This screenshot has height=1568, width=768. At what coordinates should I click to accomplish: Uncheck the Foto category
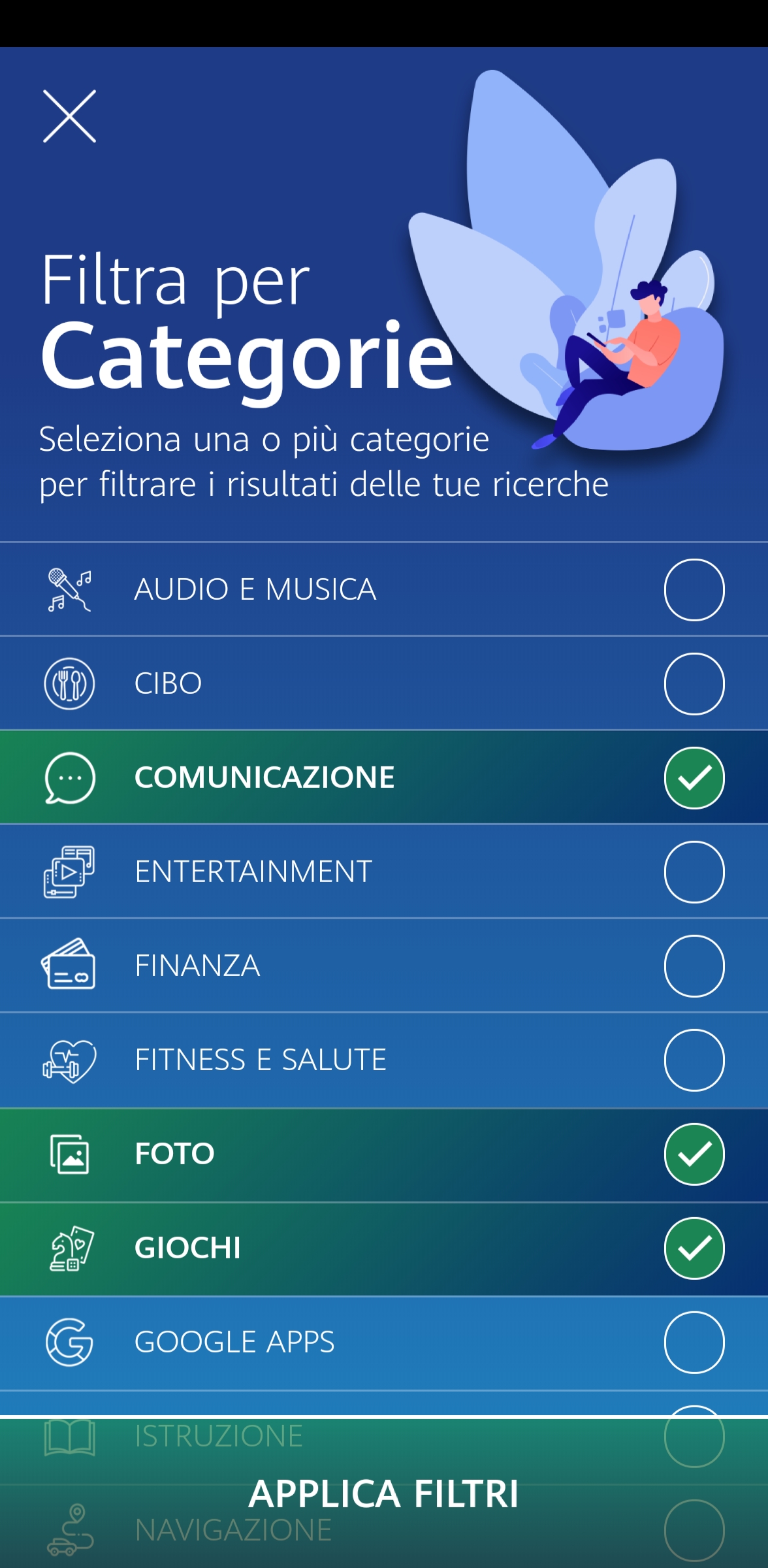tap(694, 1154)
